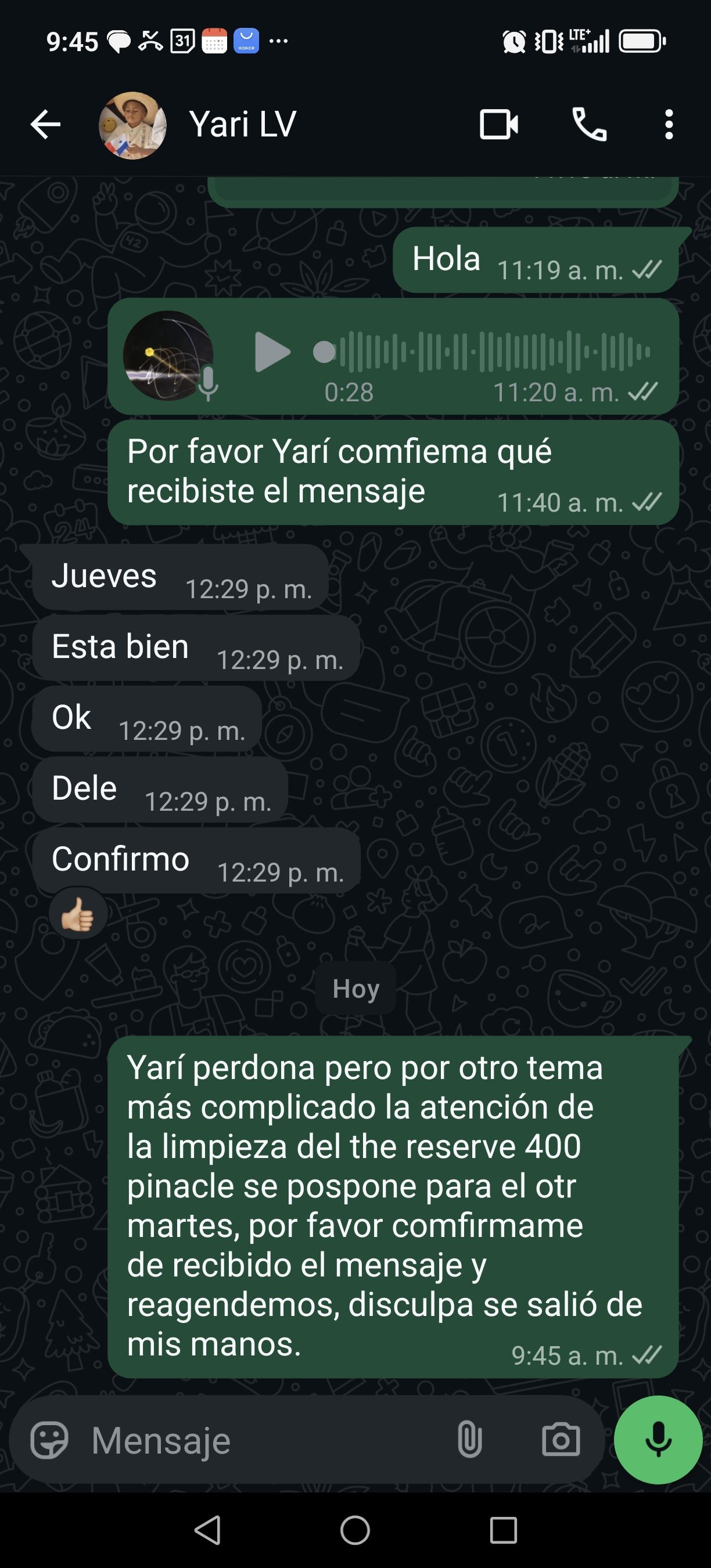Open the chat overflow menu
The height and width of the screenshot is (1568, 711).
(x=669, y=125)
